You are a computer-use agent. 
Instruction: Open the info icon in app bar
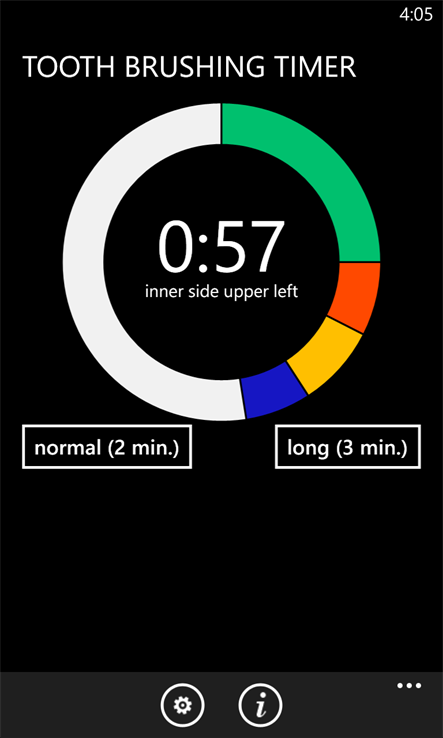260,706
